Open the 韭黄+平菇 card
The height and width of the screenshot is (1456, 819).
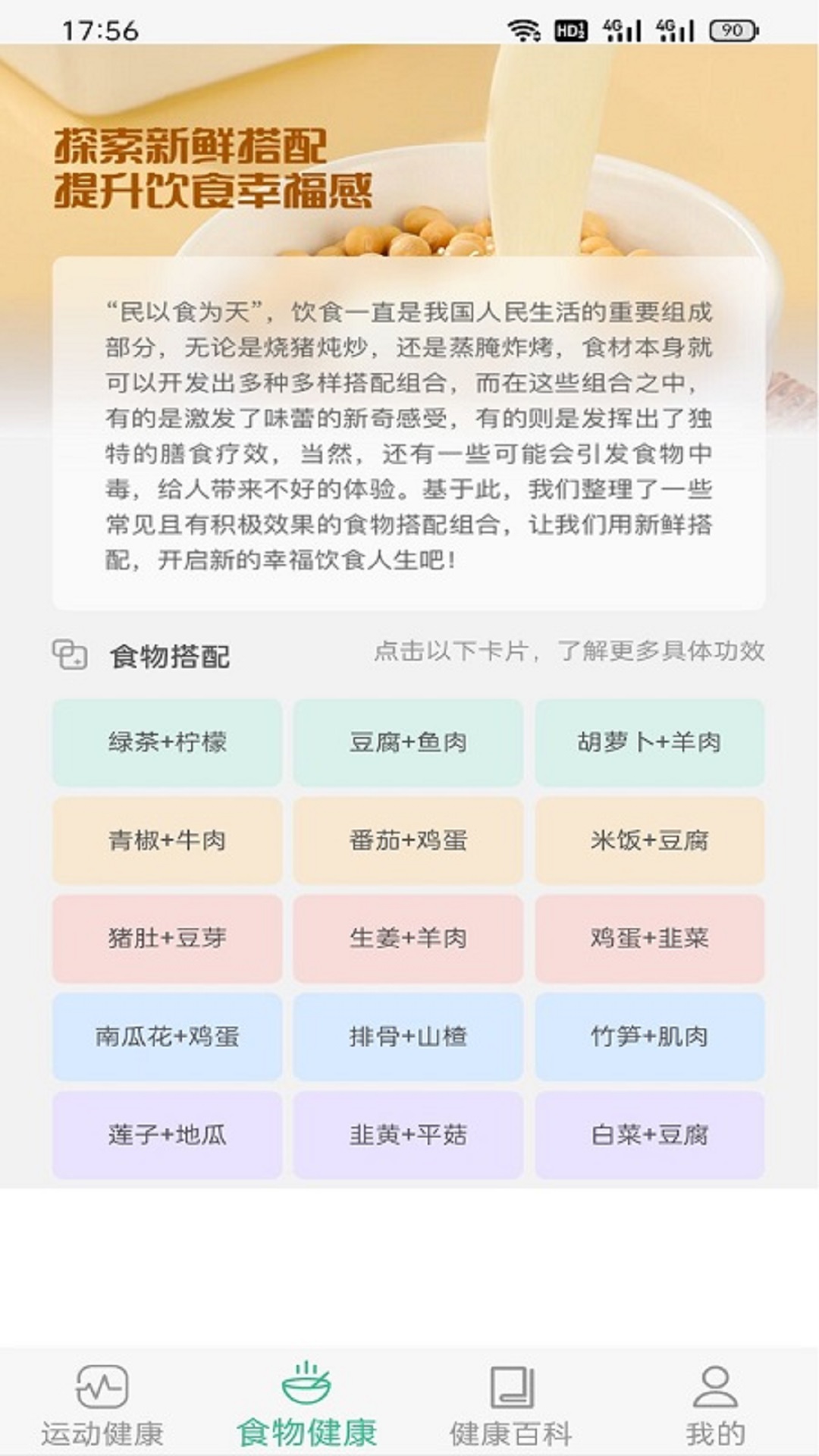408,1135
